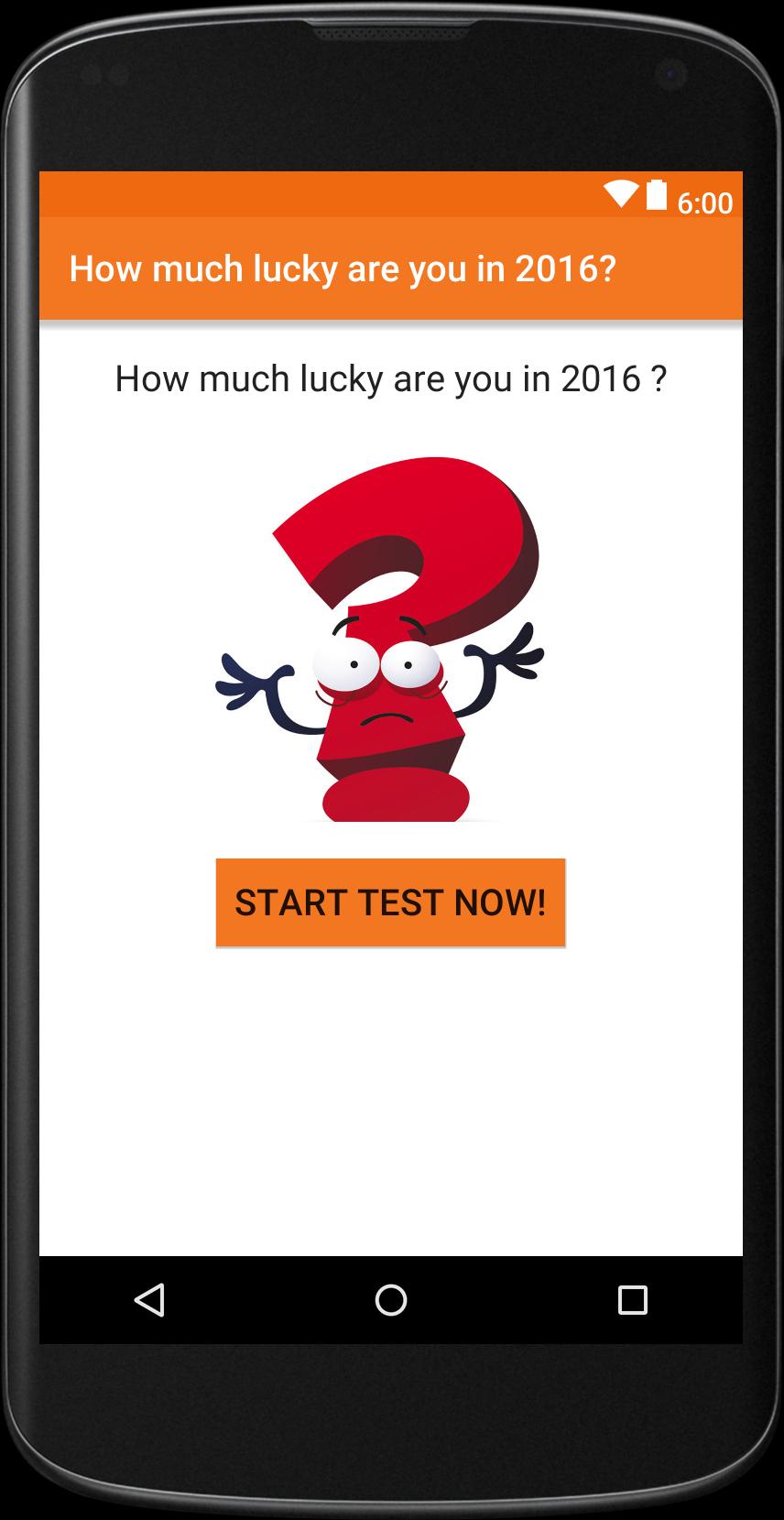784x1520 pixels.
Task: Select the title 'How much lucky are you in 2016?'
Action: [344, 268]
